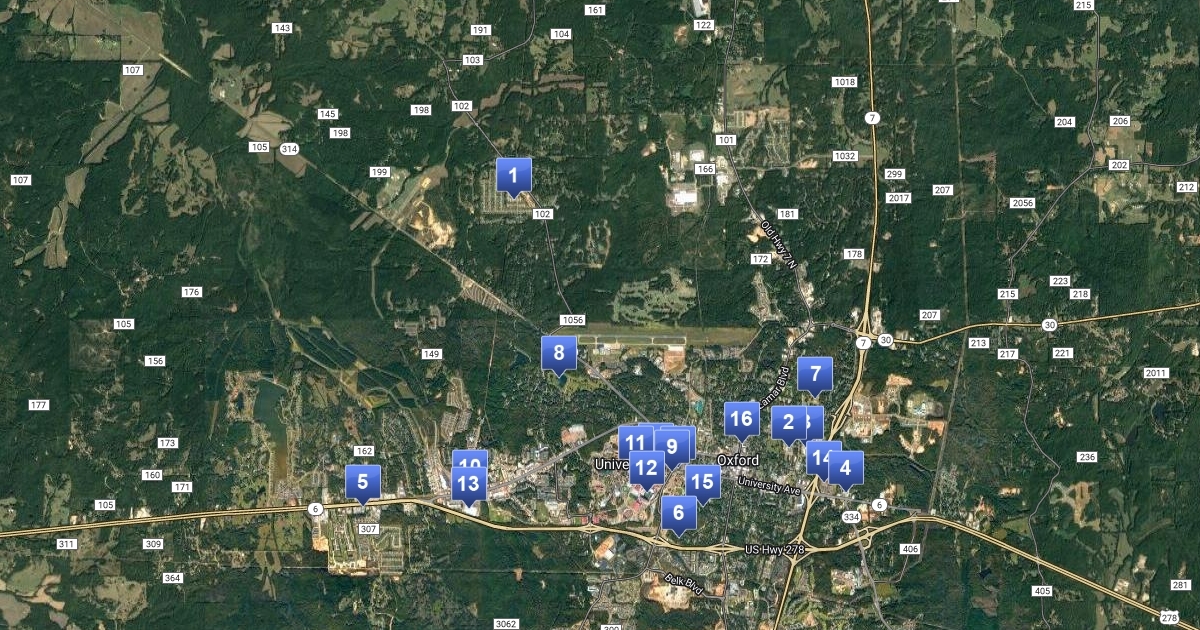The image size is (1200, 630).
Task: Choose map marker number 2
Action: pyautogui.click(x=786, y=423)
